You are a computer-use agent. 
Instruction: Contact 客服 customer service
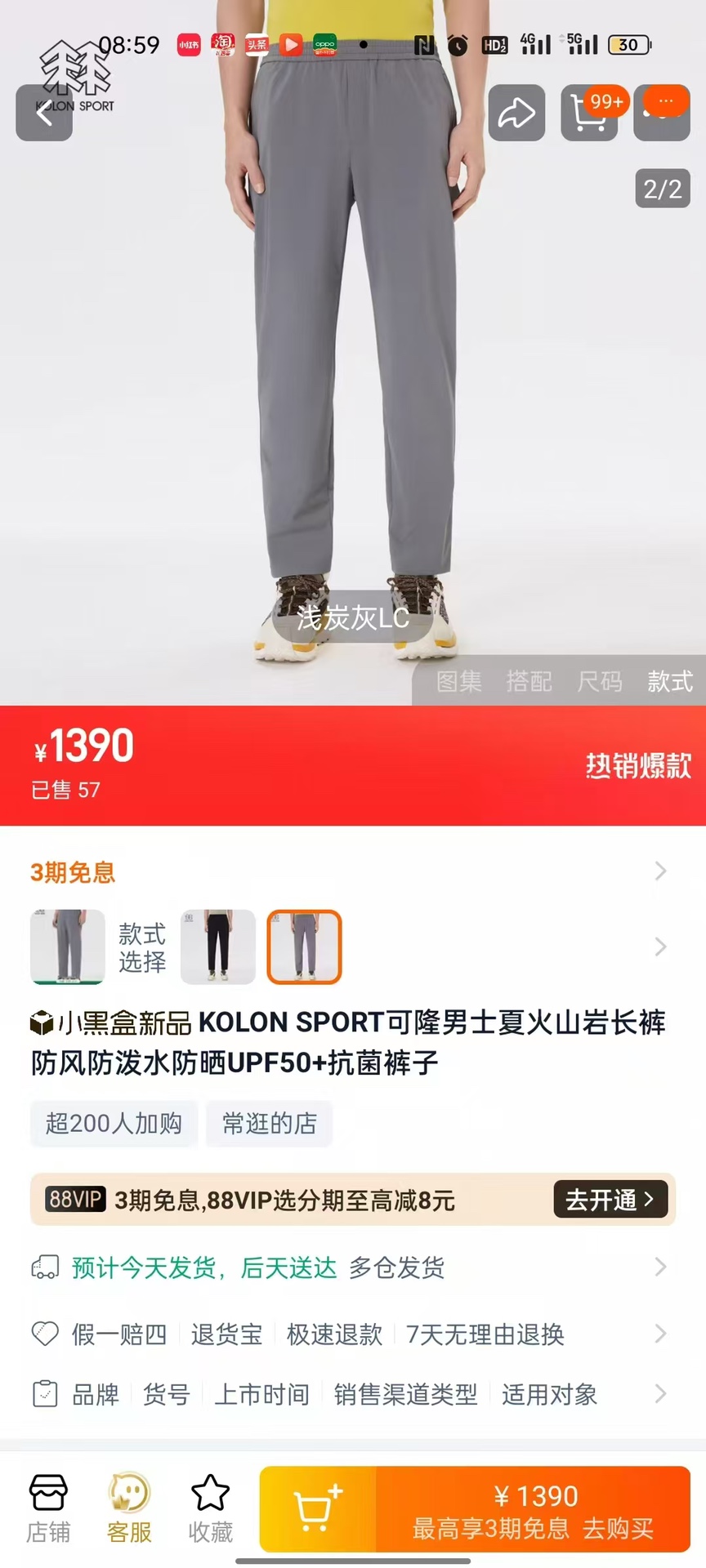(x=129, y=1510)
